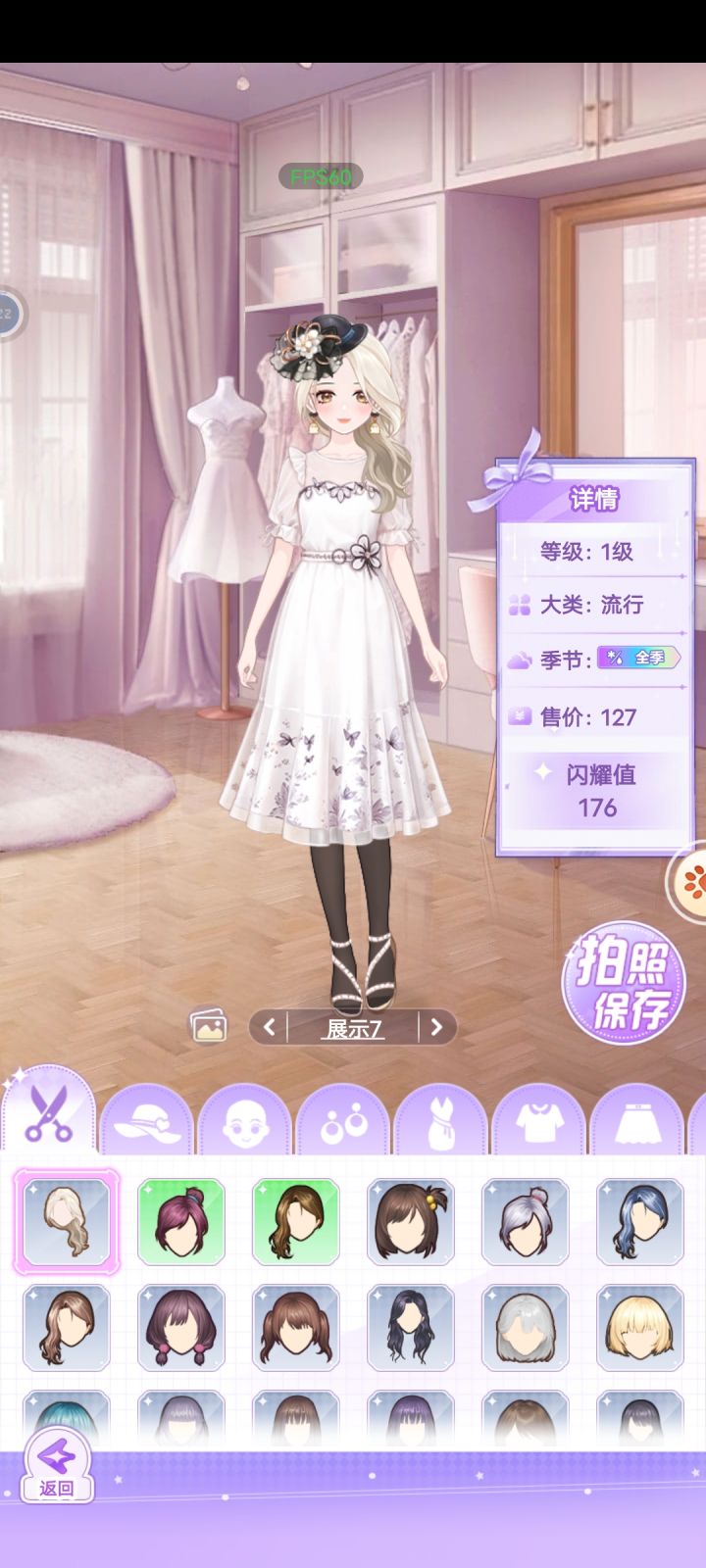Select the pink ponytail hairstyle

pos(180,1220)
